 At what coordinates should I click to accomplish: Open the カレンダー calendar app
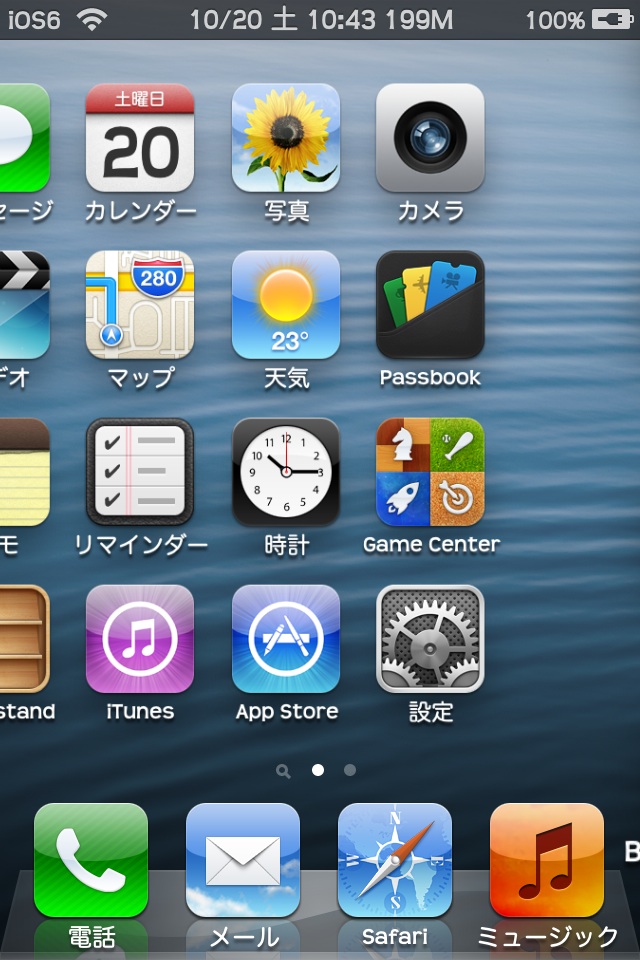(140, 138)
